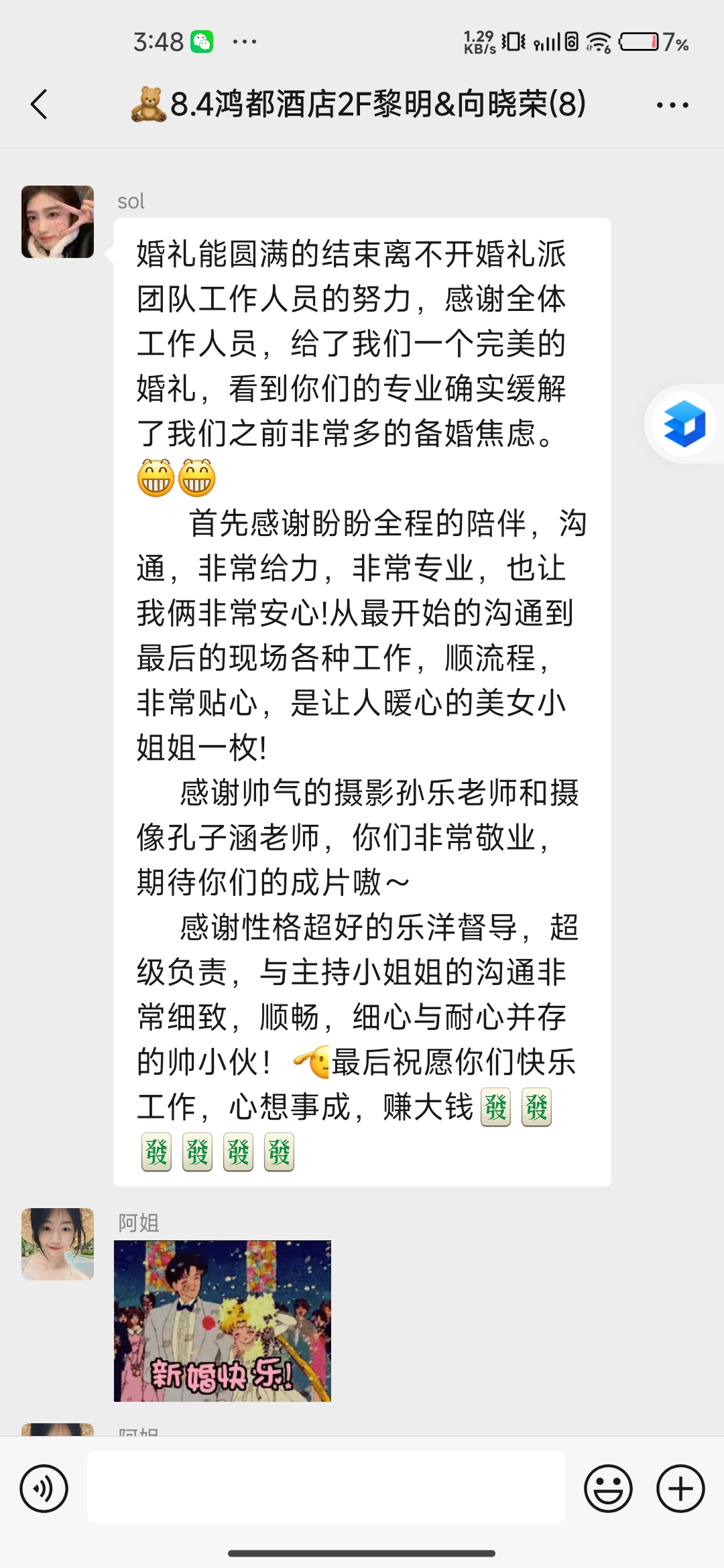This screenshot has width=724, height=1568.
Task: Open the floating blue cube assistant button
Action: pos(684,423)
